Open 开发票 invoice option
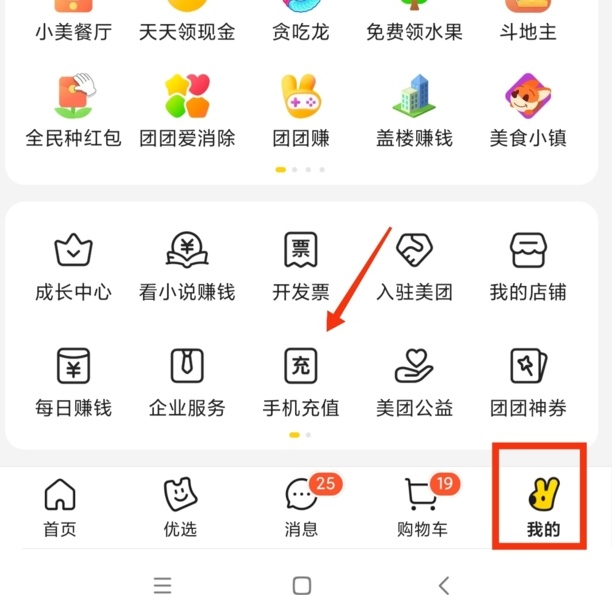 [301, 265]
